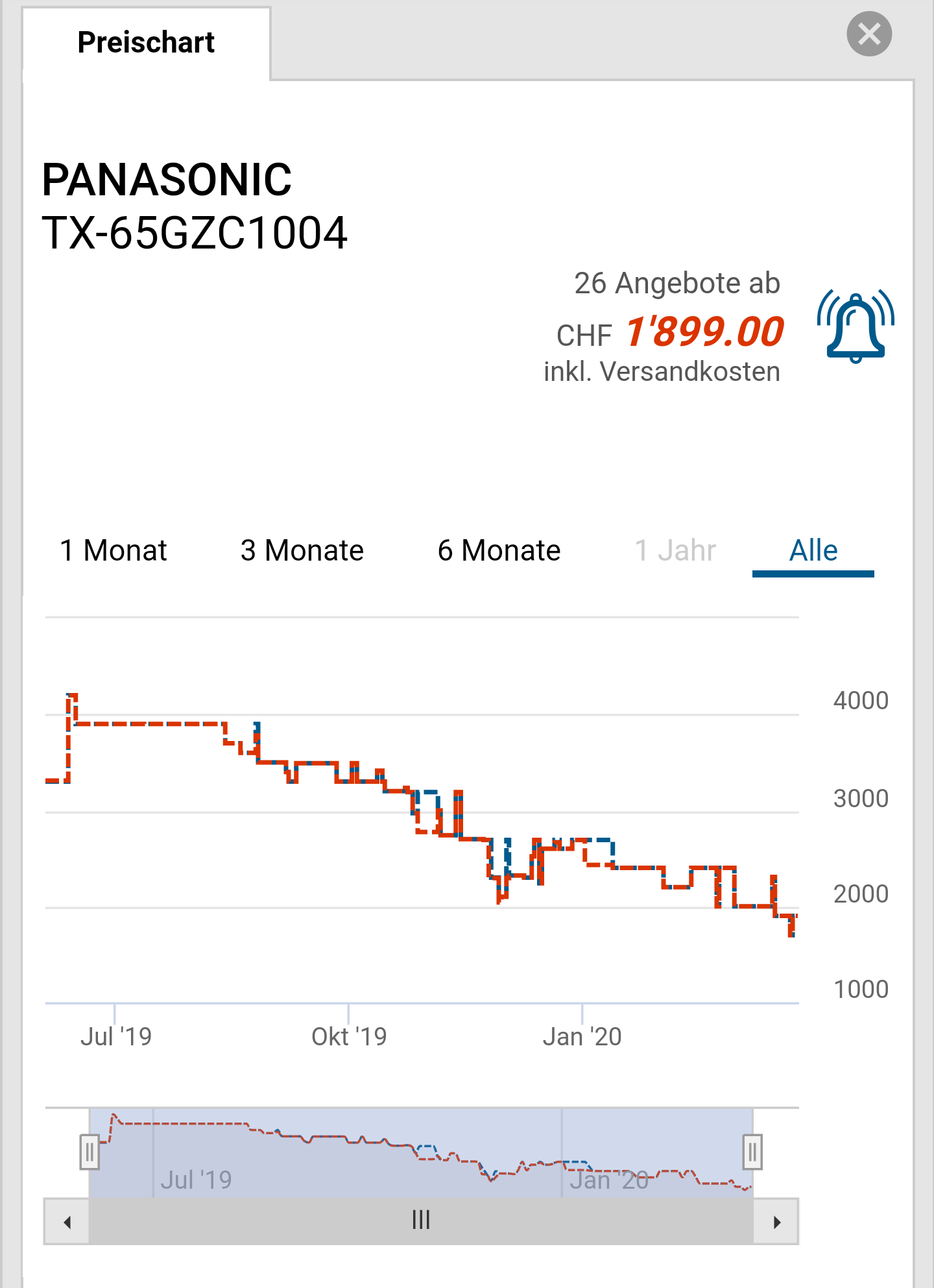Set a price alert with the bell
The height and width of the screenshot is (1288, 934).
[856, 326]
